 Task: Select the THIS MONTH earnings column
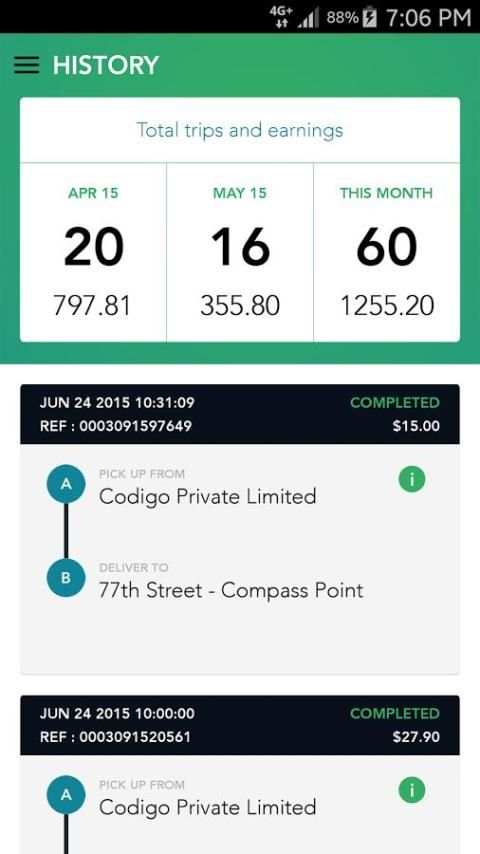click(x=387, y=252)
